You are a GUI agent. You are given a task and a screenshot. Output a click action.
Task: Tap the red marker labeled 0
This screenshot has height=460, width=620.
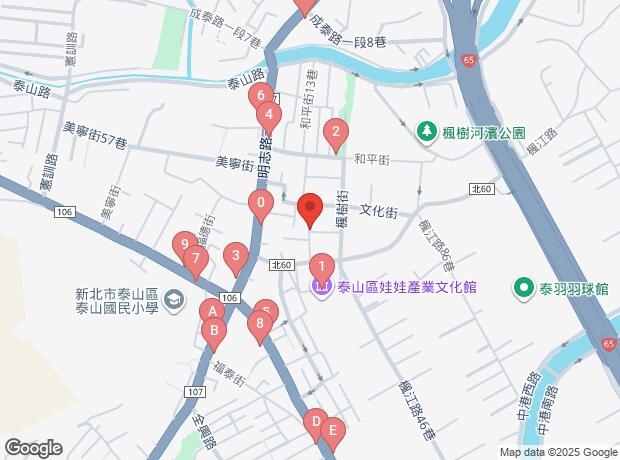click(x=261, y=206)
